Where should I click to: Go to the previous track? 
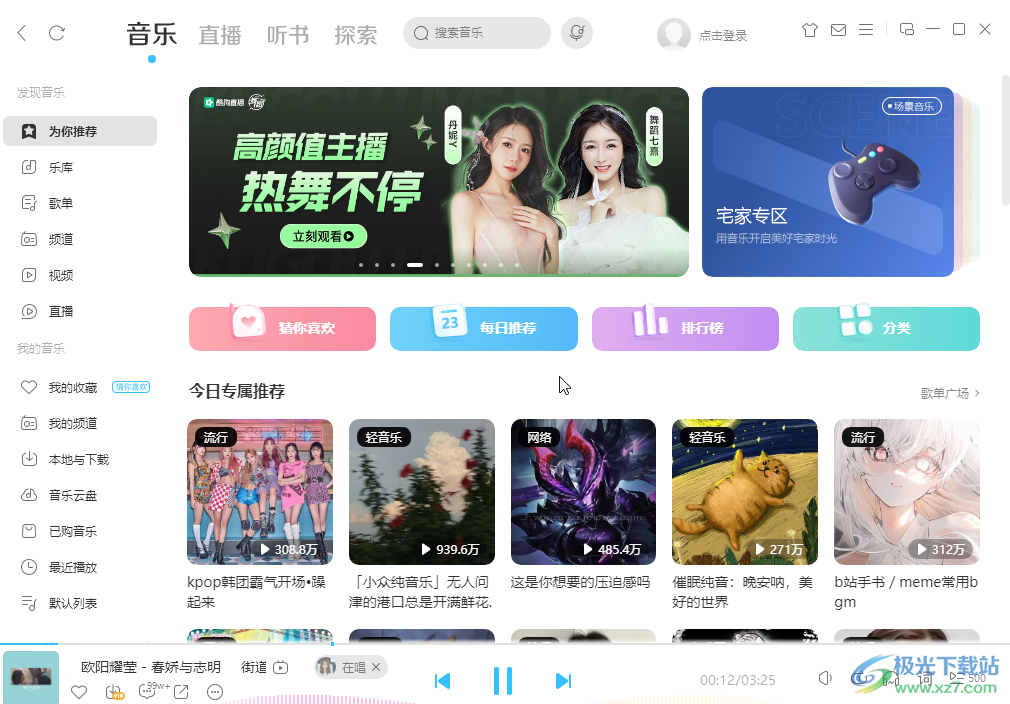442,681
